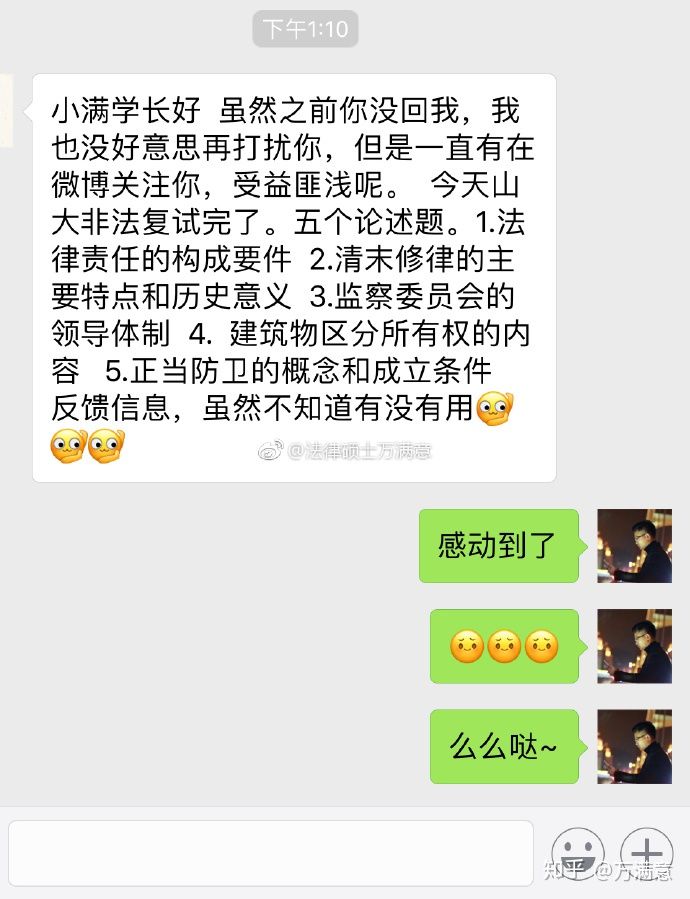Tap the avatar next to “么么哒~”
The image size is (690, 899).
click(634, 746)
